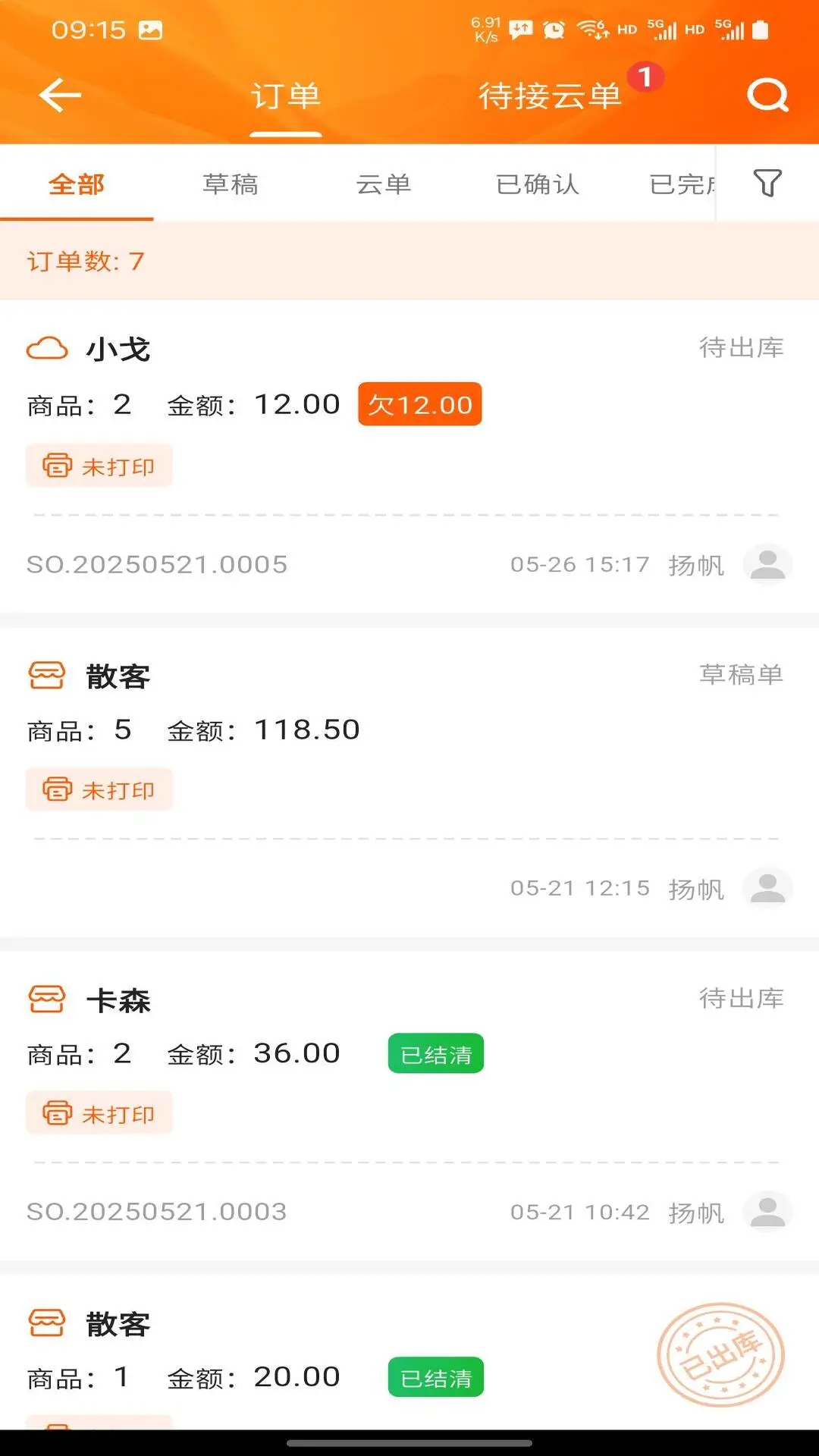This screenshot has width=819, height=1456.
Task: Open the avatar next to 扬帆 on SO.20250521.0005
Action: pos(767,563)
